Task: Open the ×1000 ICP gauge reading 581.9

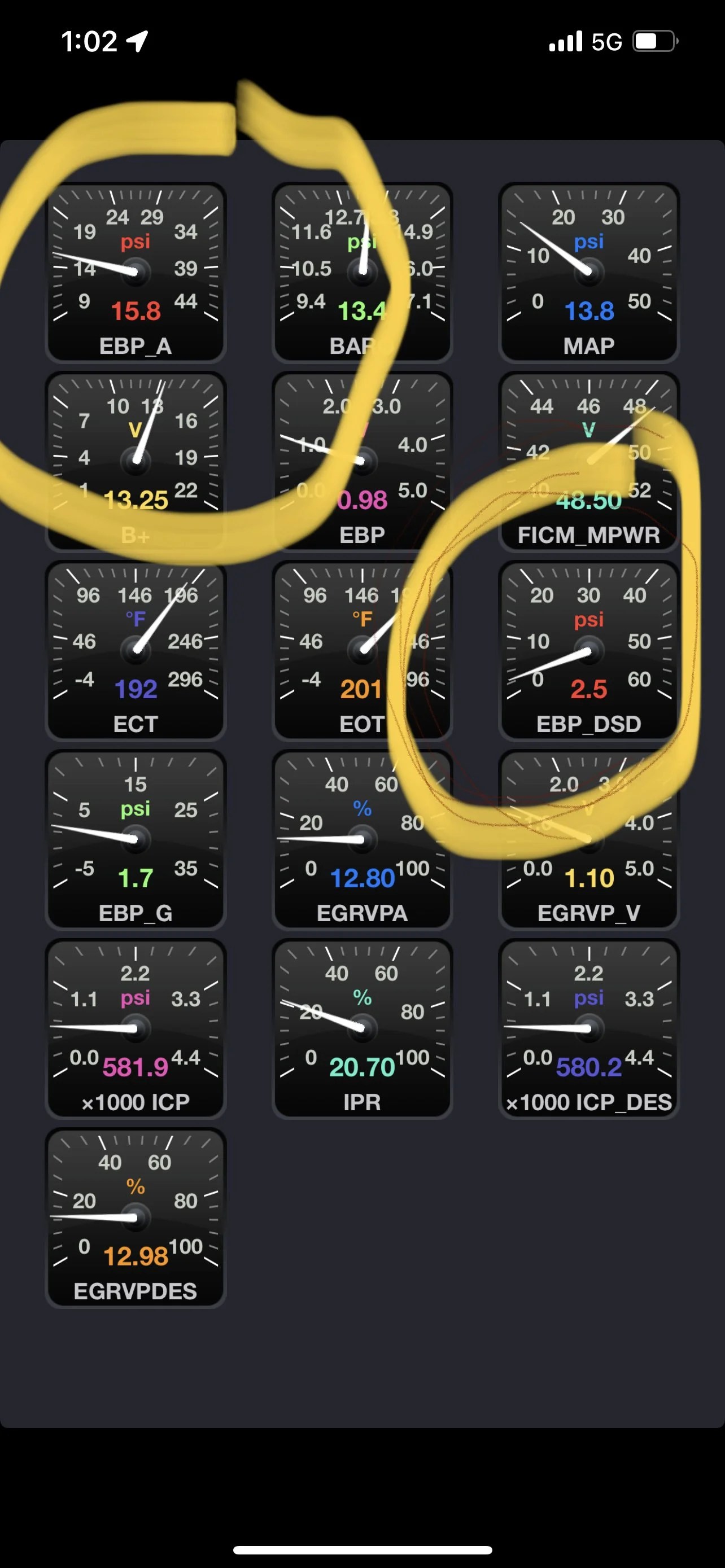Action: pos(135,1029)
